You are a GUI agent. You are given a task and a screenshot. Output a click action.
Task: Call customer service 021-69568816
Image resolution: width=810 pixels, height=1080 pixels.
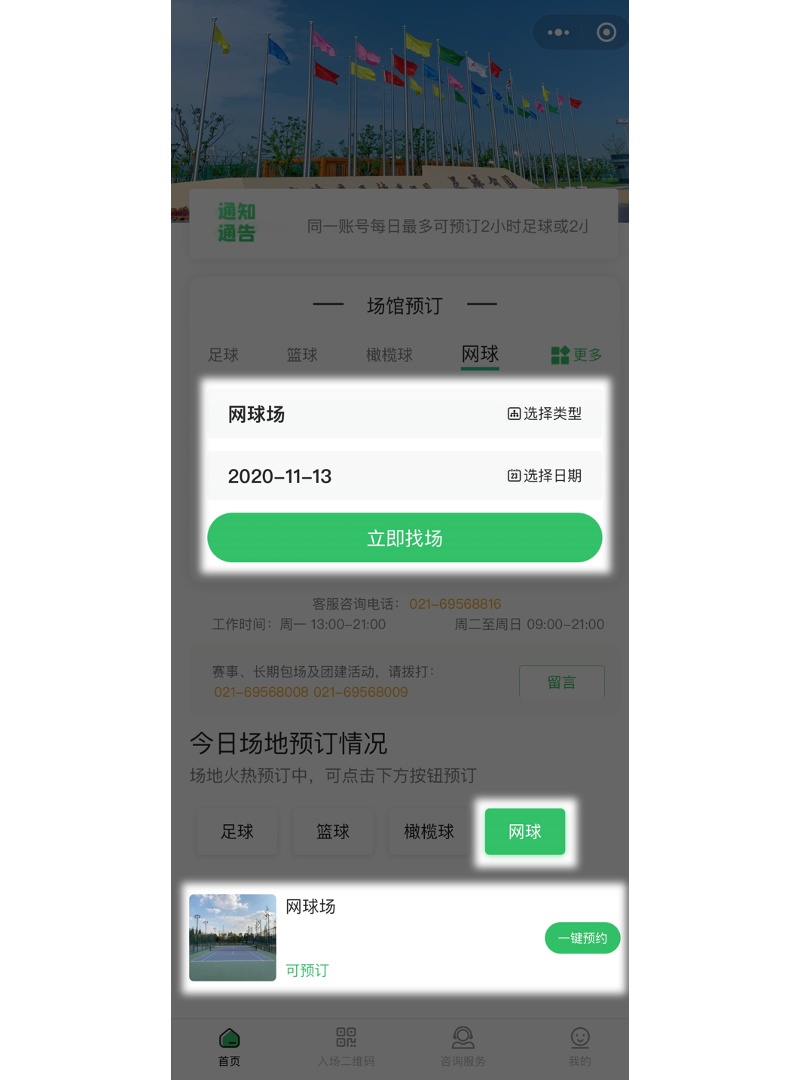[455, 604]
